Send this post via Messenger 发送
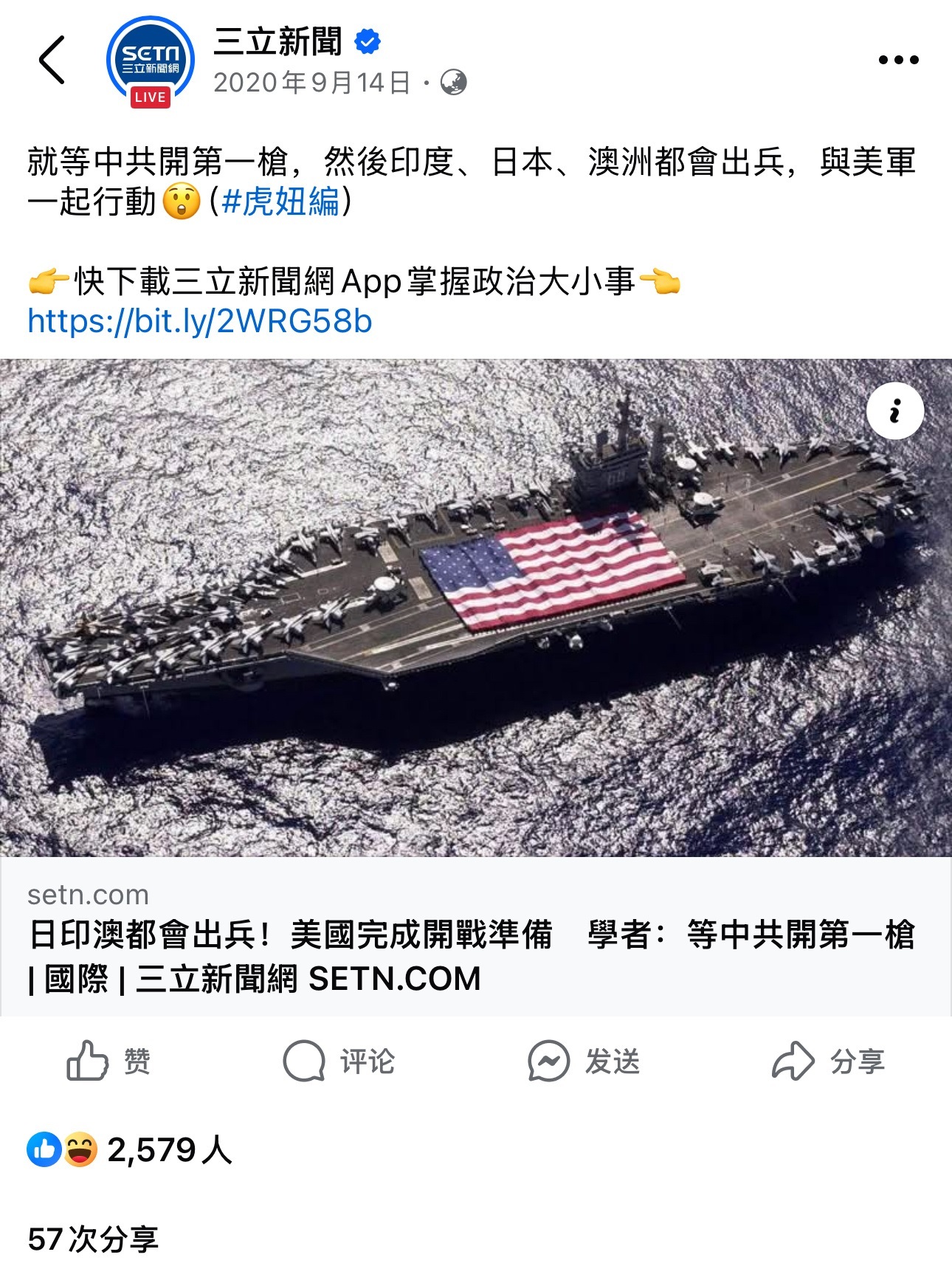Image resolution: width=952 pixels, height=1266 pixels. 584,1062
